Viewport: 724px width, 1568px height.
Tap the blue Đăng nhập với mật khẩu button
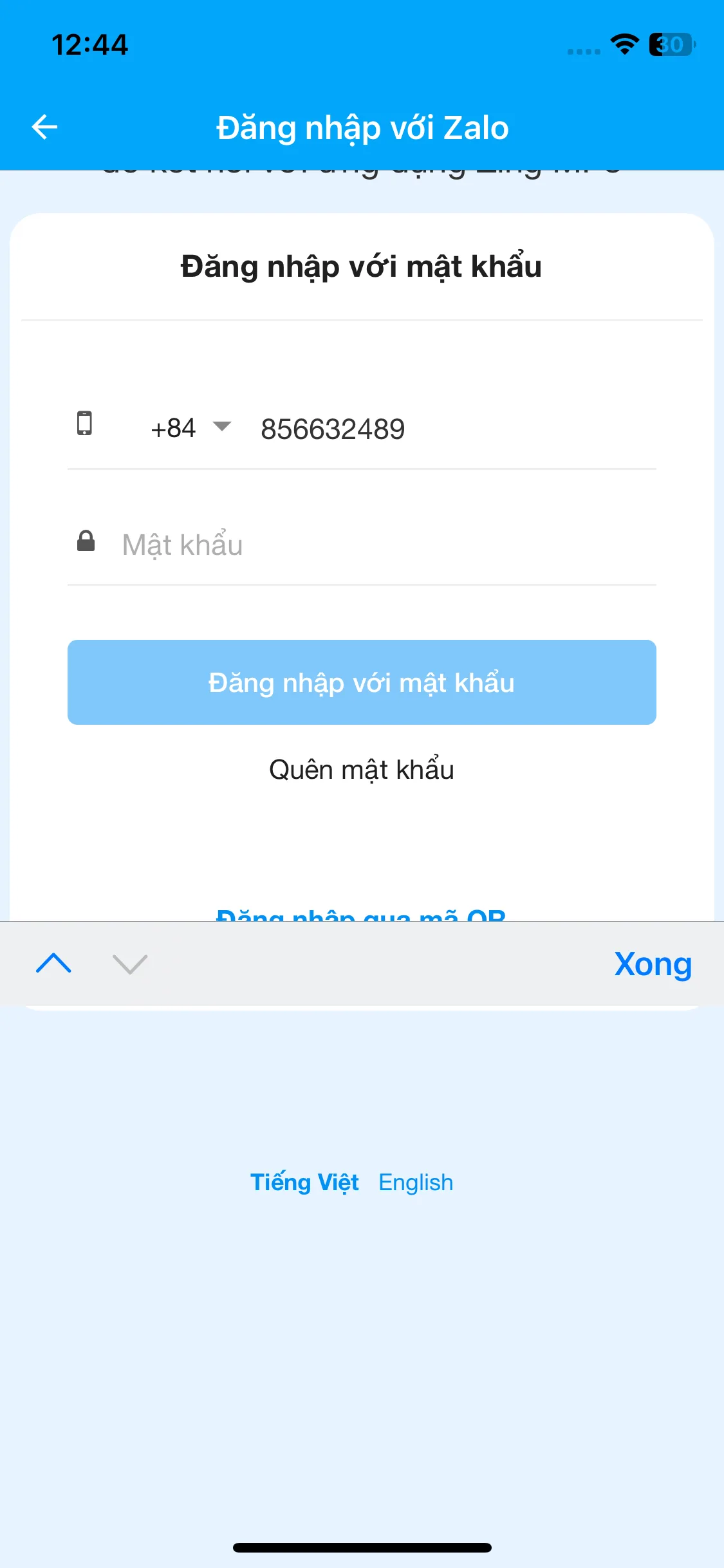(x=362, y=682)
